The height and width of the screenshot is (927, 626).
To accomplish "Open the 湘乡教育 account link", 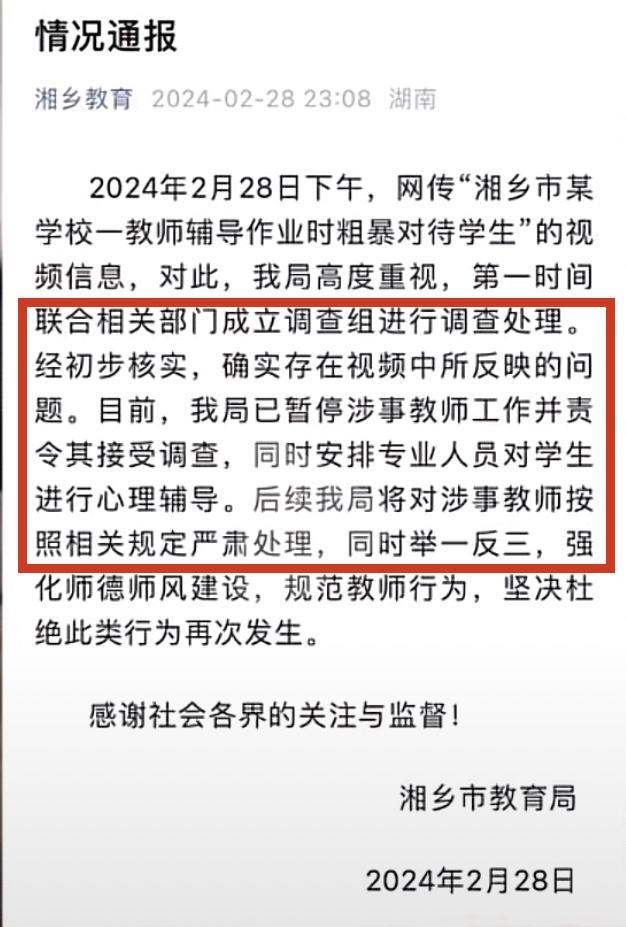I will 84,99.
